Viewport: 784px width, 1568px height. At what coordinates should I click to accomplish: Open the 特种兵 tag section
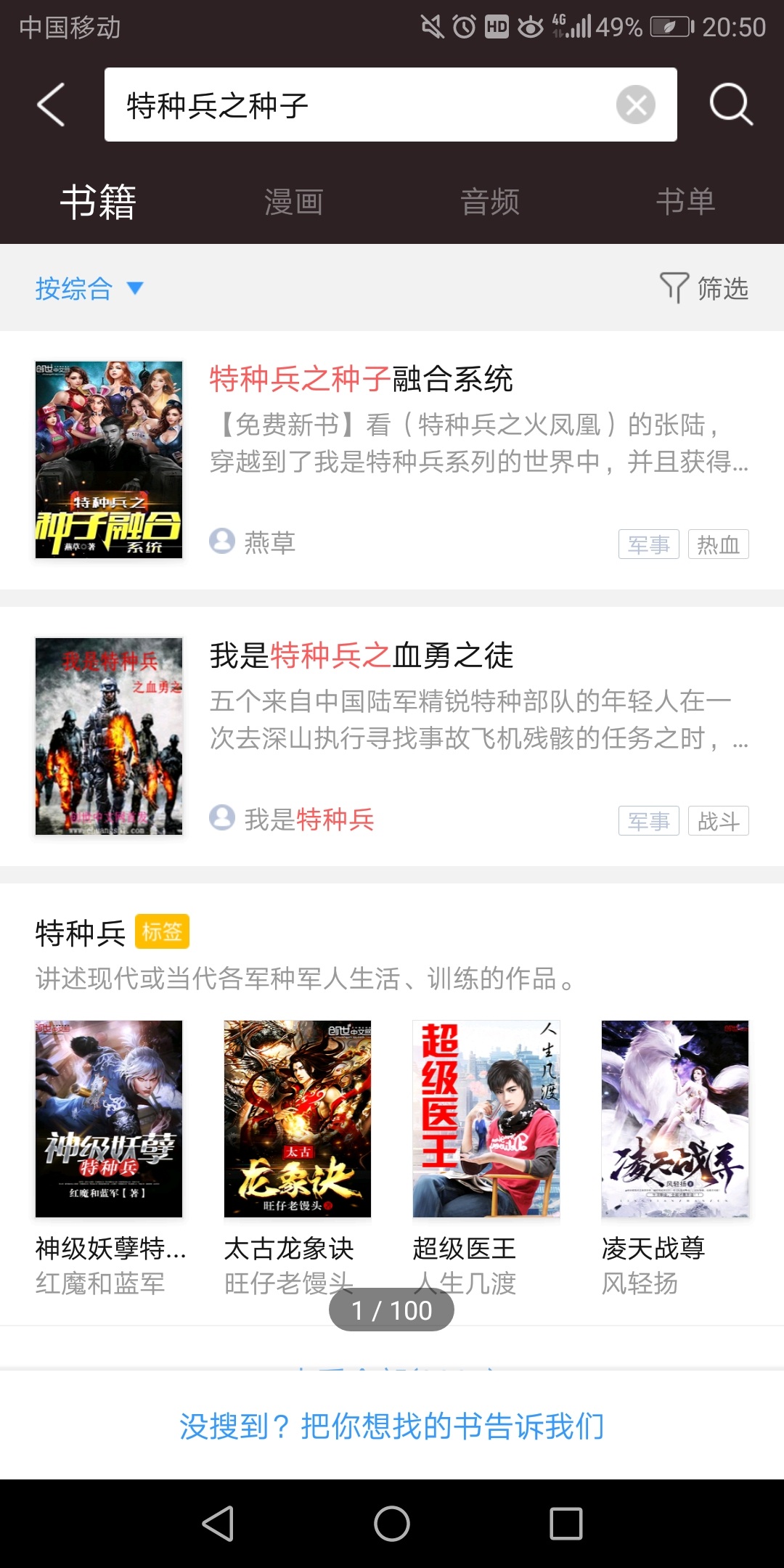click(81, 933)
